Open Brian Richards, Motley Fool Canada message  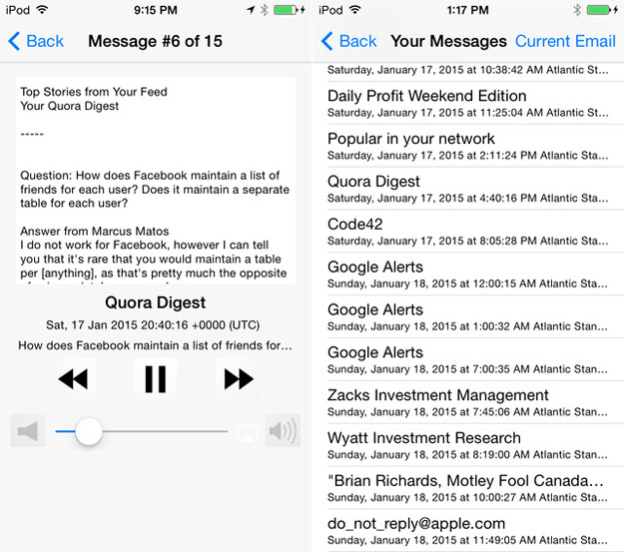pyautogui.click(x=468, y=489)
